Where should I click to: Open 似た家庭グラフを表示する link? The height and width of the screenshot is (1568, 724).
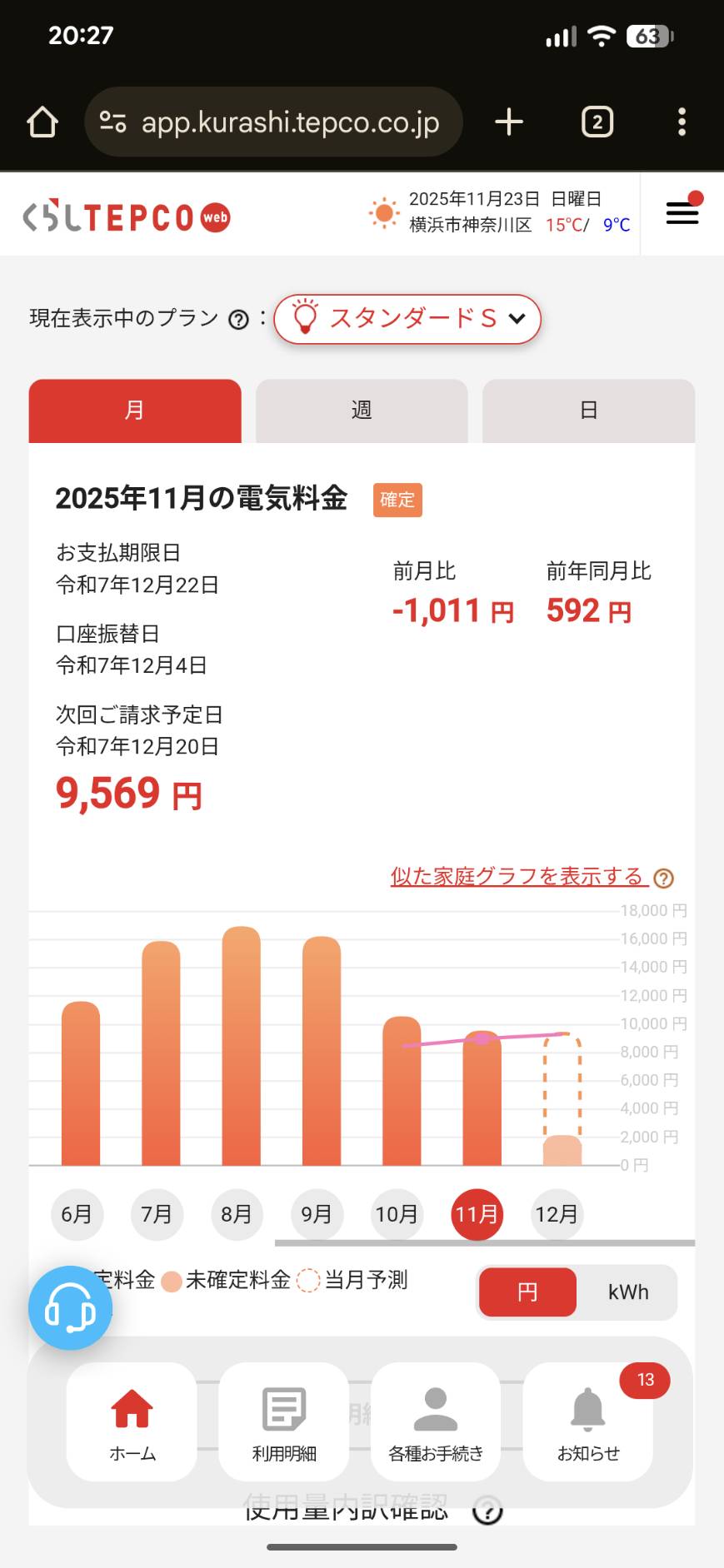click(x=518, y=876)
